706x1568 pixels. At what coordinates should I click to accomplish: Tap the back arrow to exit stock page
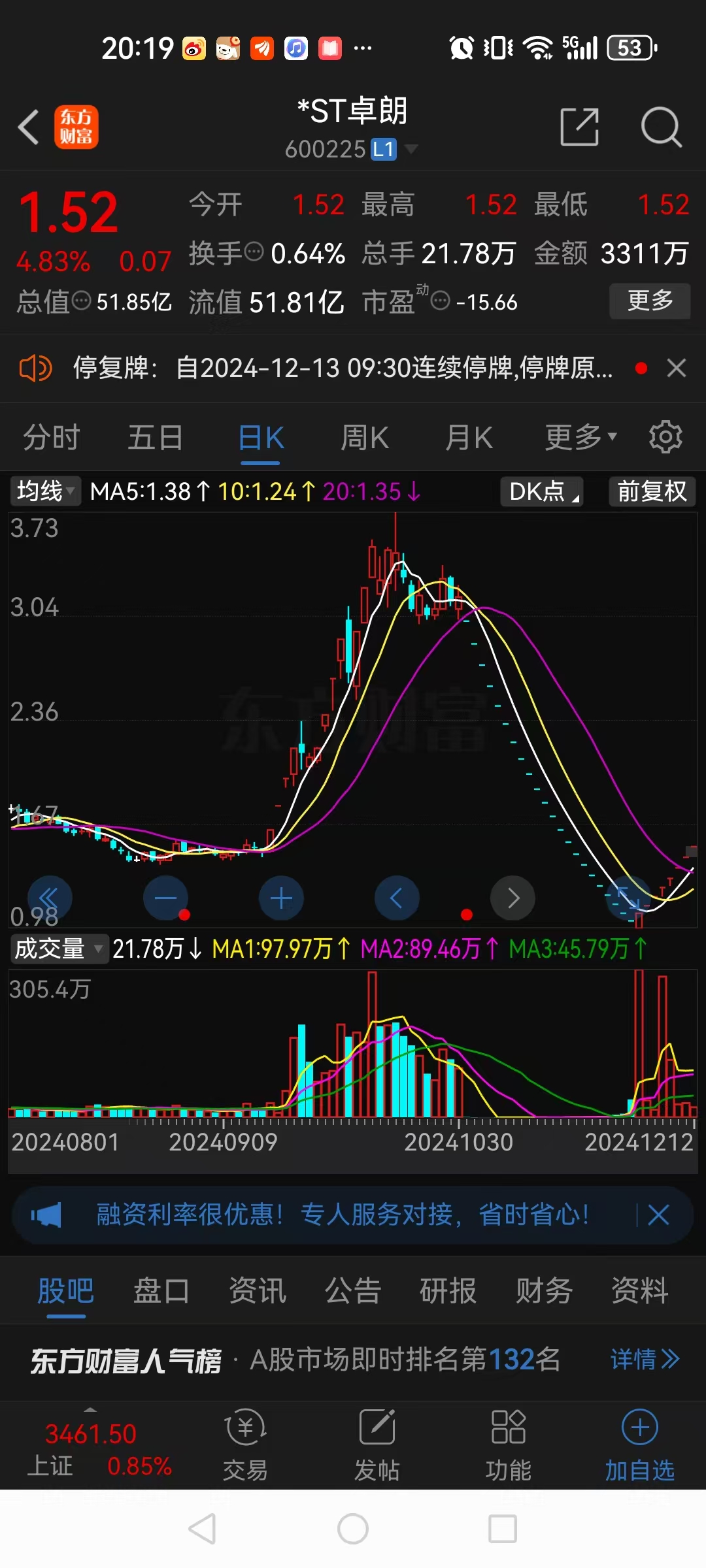pyautogui.click(x=29, y=127)
